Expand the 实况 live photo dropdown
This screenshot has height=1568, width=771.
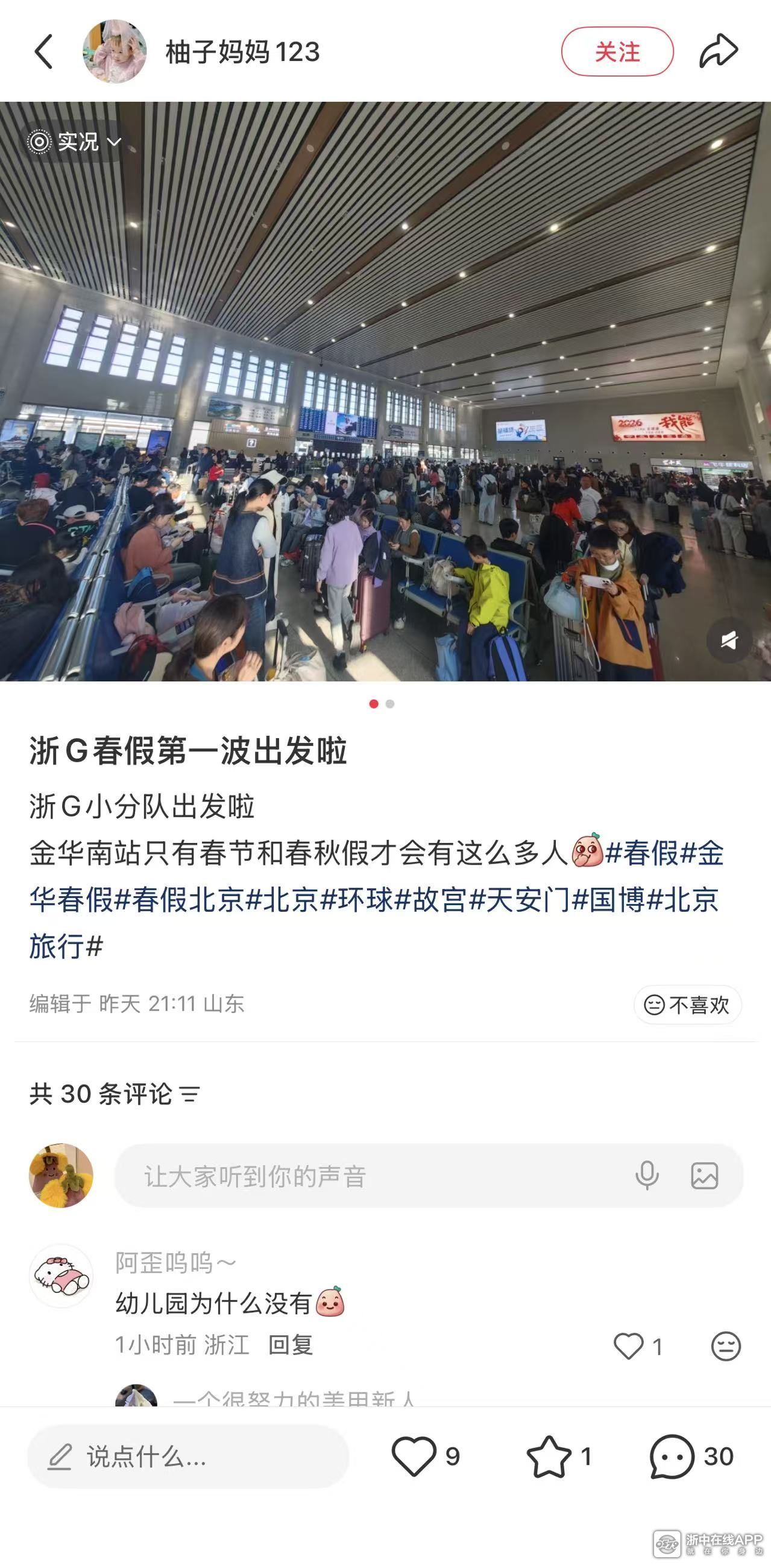tap(75, 142)
